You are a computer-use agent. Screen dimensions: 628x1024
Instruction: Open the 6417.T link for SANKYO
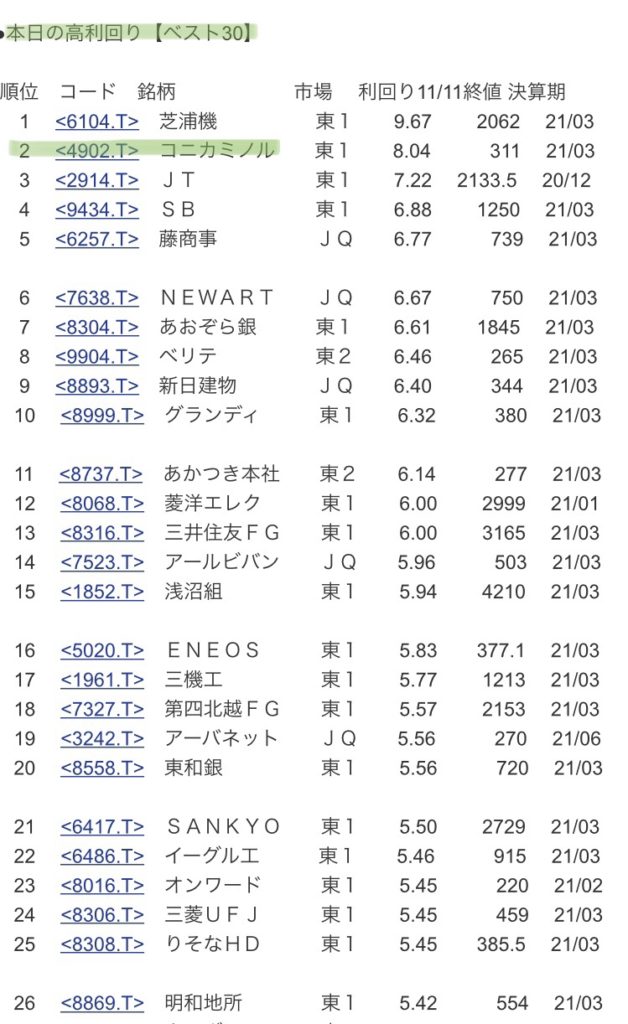tap(102, 827)
